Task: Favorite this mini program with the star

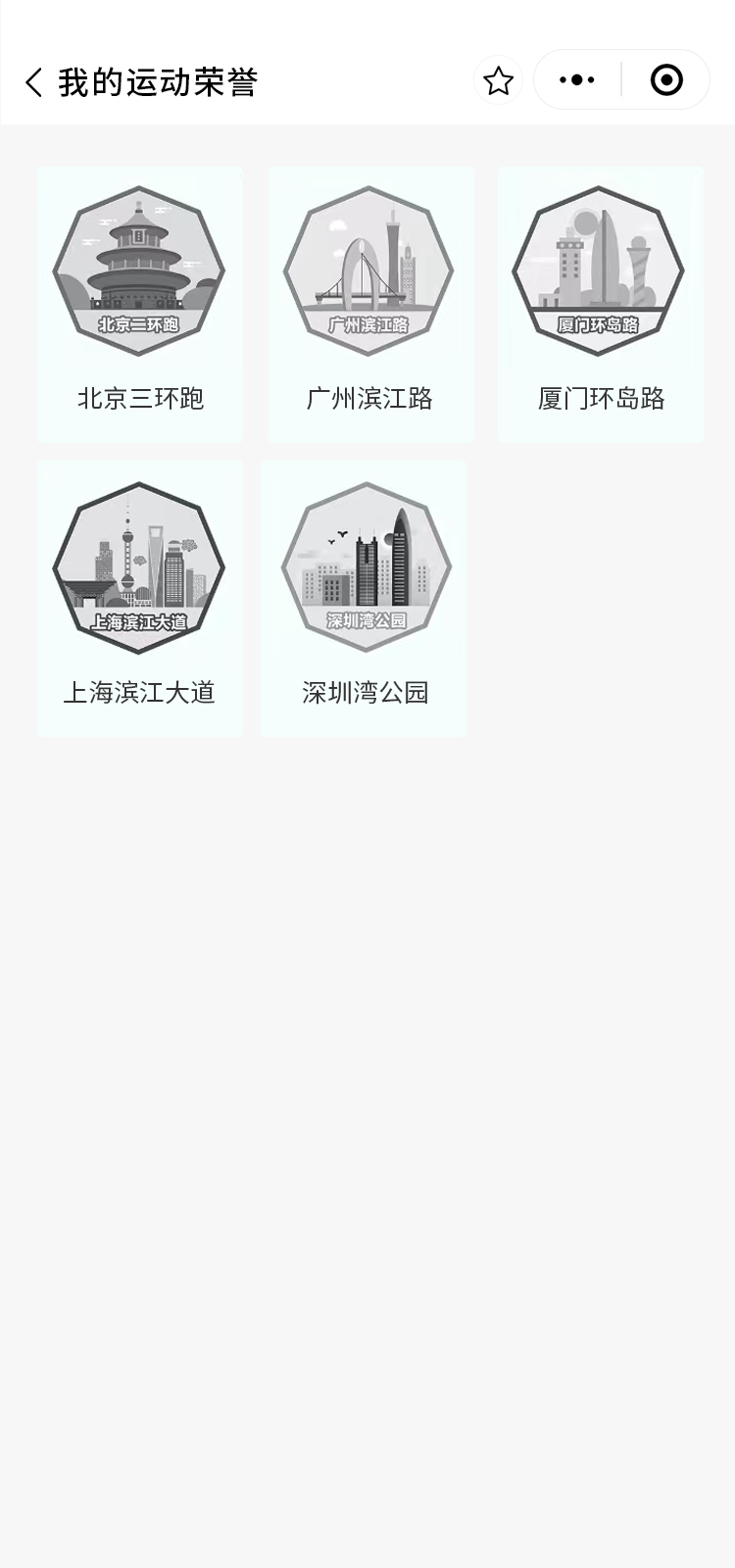Action: [498, 80]
